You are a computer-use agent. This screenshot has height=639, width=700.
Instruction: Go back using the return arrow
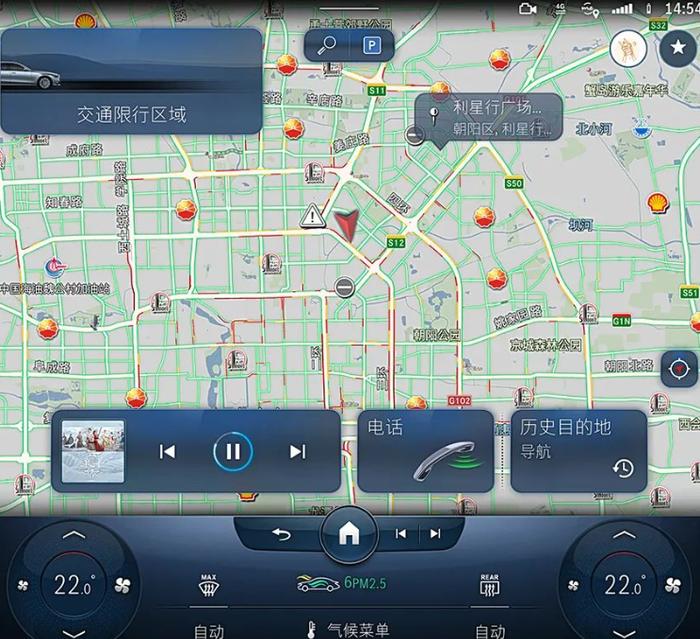point(282,534)
